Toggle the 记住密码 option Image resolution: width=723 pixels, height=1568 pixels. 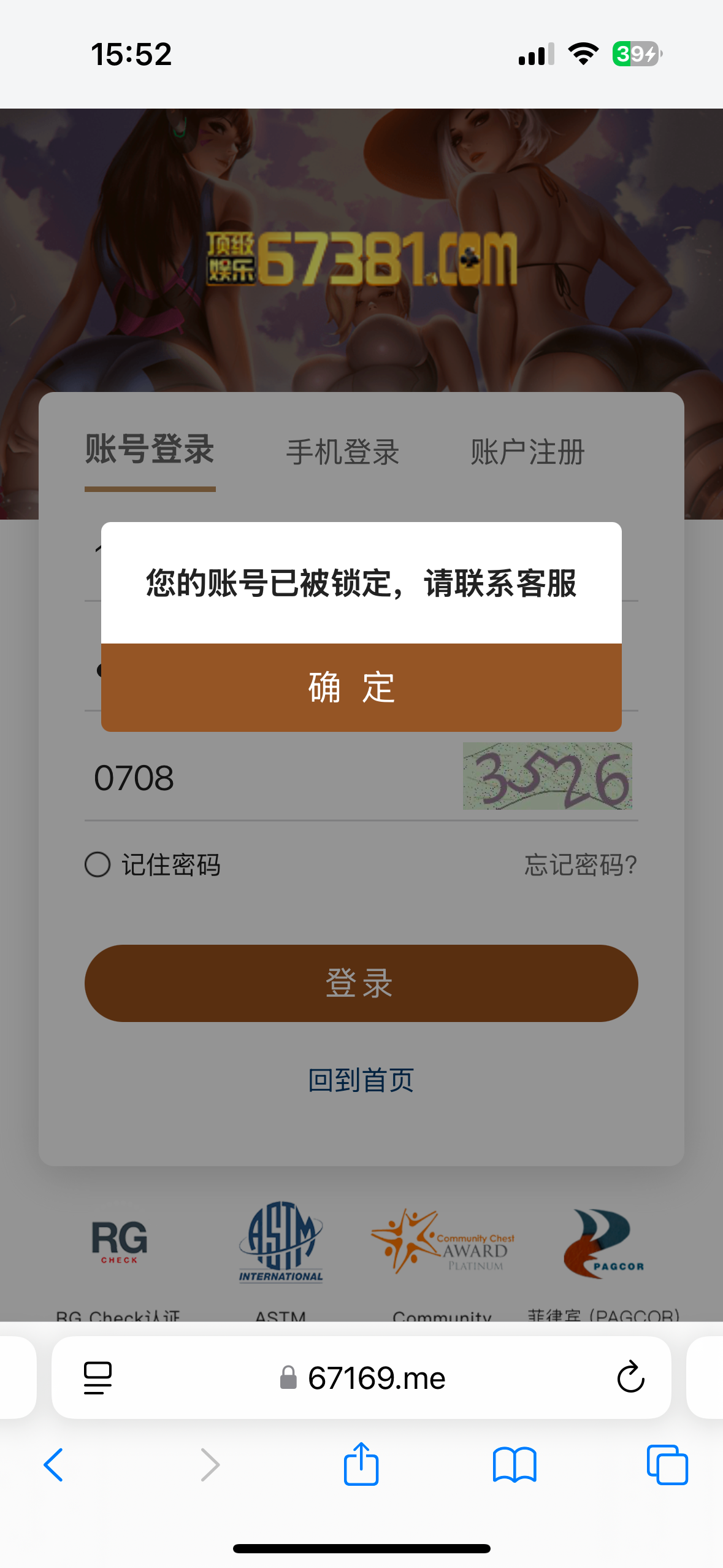(153, 865)
